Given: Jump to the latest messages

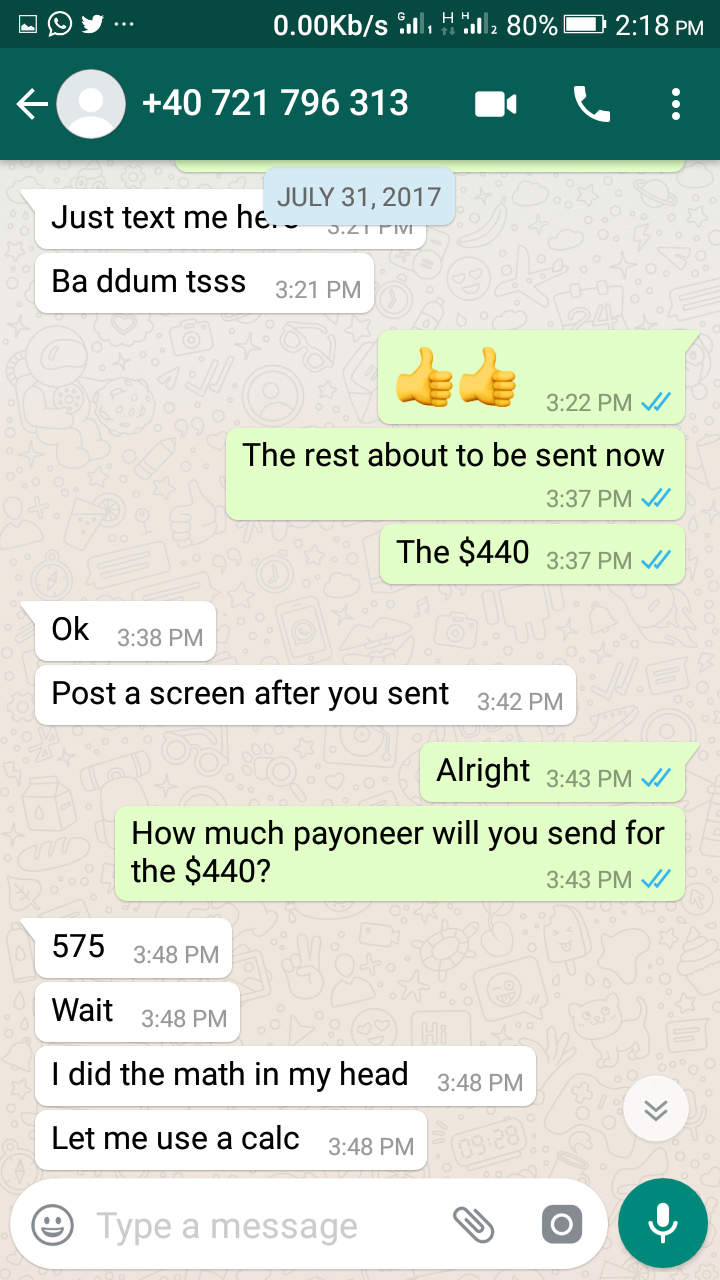Looking at the screenshot, I should (656, 1111).
